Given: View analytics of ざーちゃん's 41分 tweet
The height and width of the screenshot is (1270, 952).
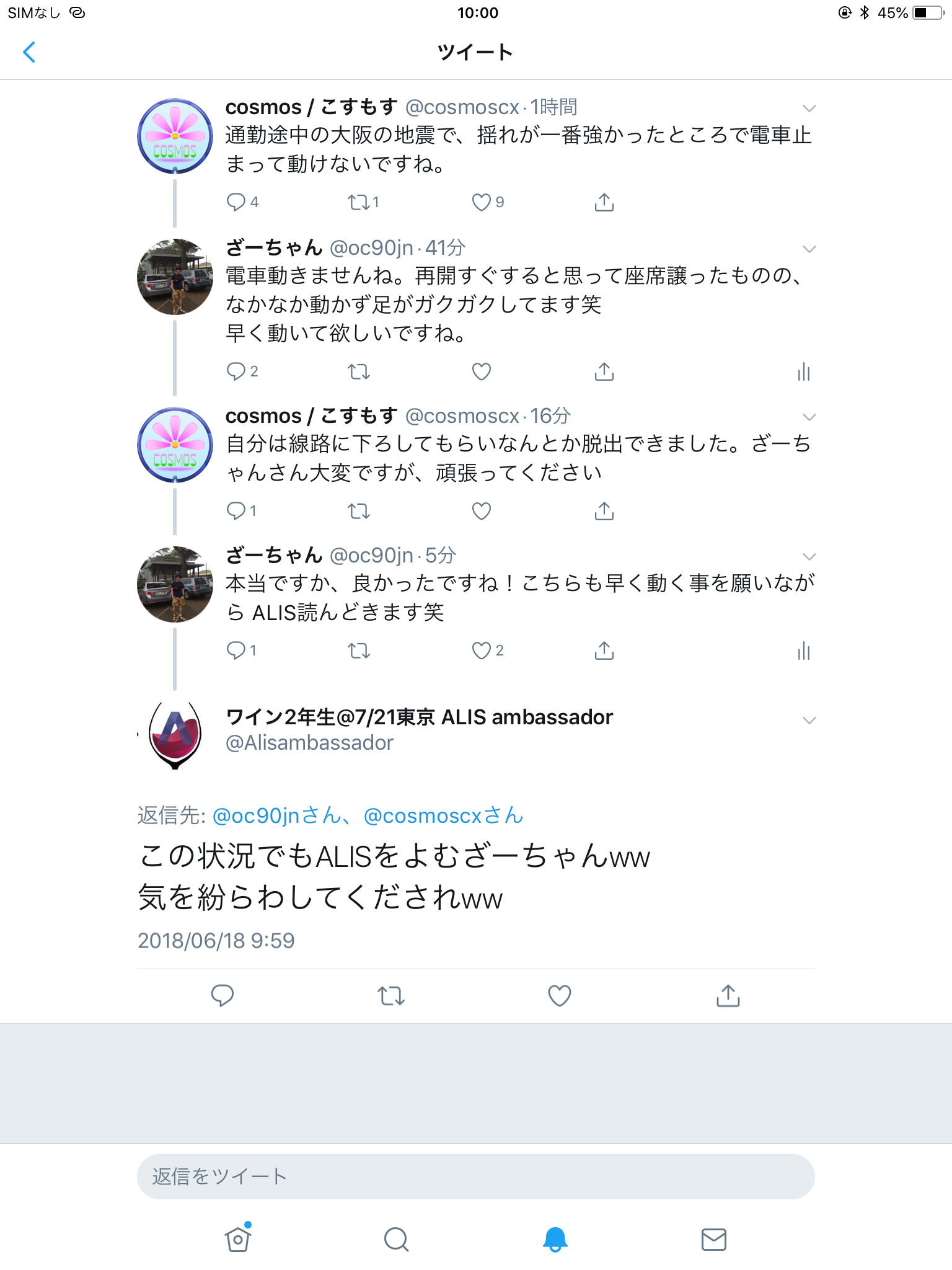Looking at the screenshot, I should click(x=804, y=372).
